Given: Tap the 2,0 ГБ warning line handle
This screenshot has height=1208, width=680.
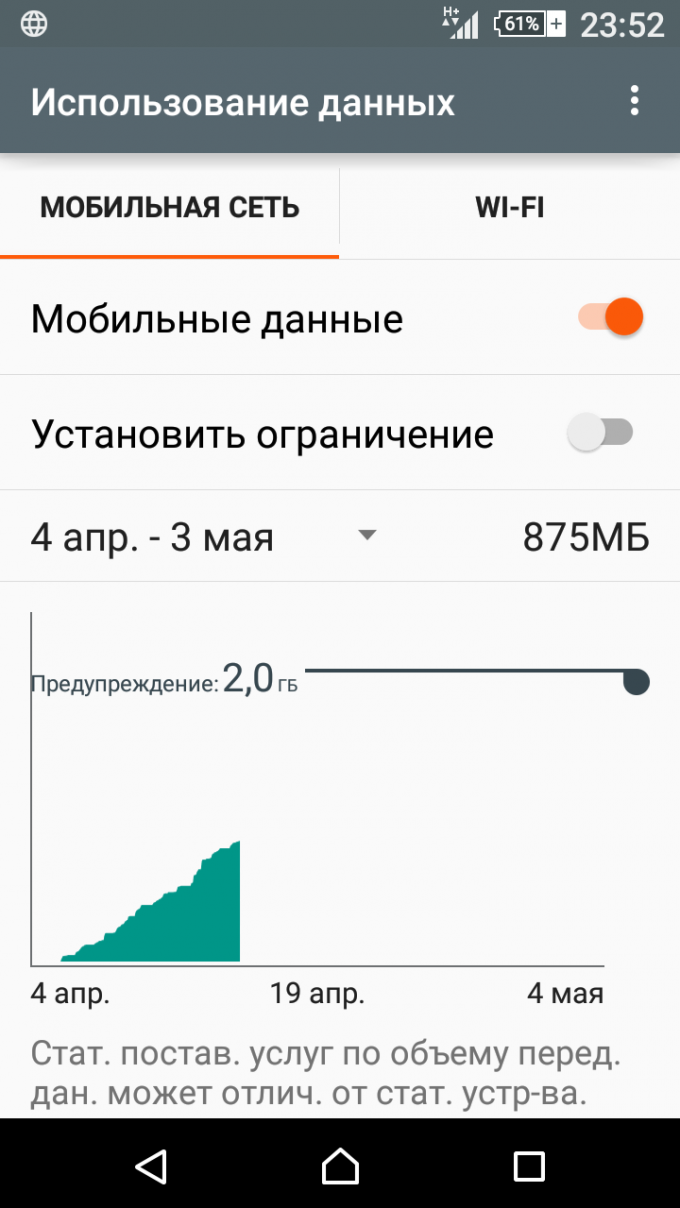Looking at the screenshot, I should [636, 682].
